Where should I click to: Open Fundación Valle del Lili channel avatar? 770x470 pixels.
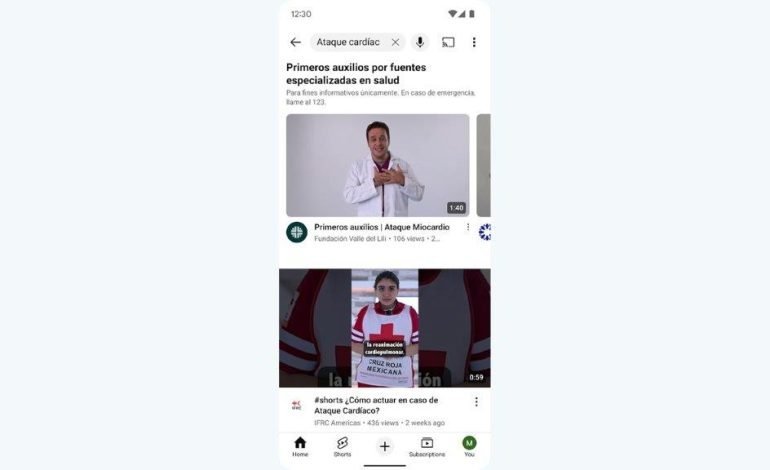click(297, 232)
